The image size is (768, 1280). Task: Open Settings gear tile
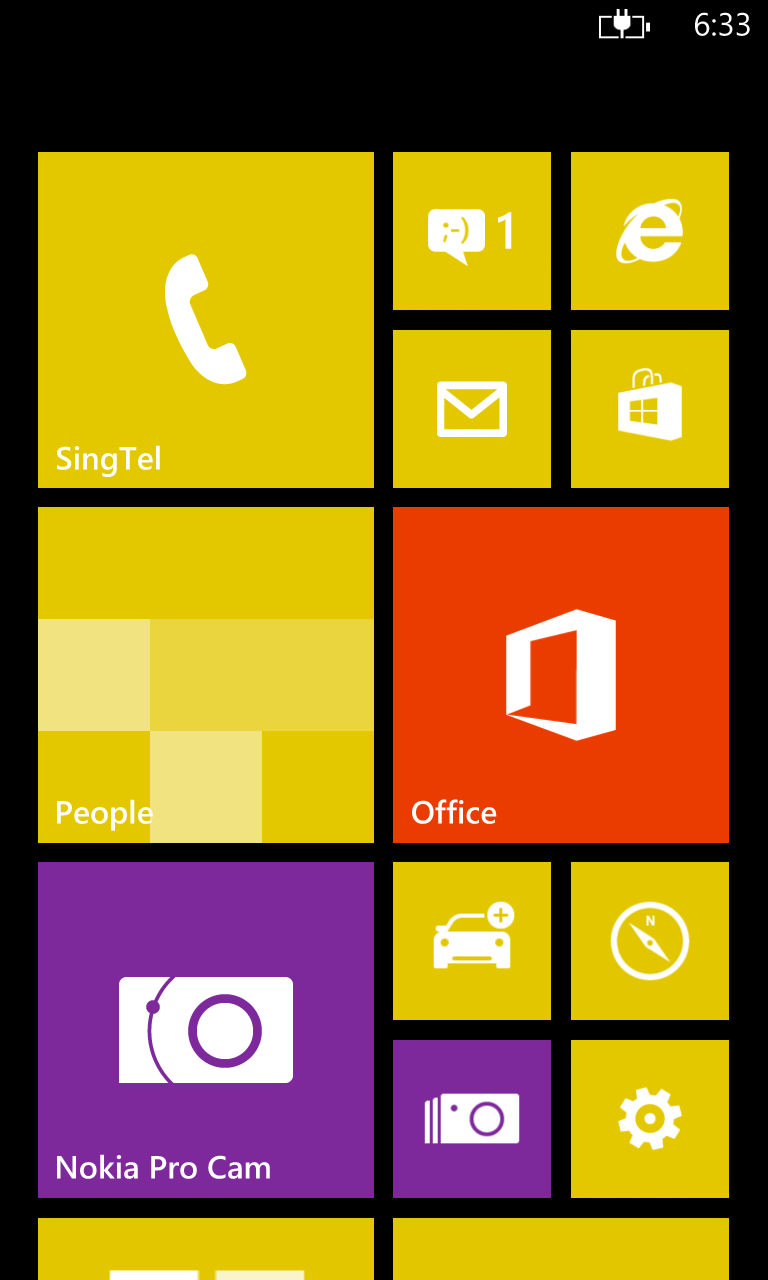click(x=650, y=1119)
